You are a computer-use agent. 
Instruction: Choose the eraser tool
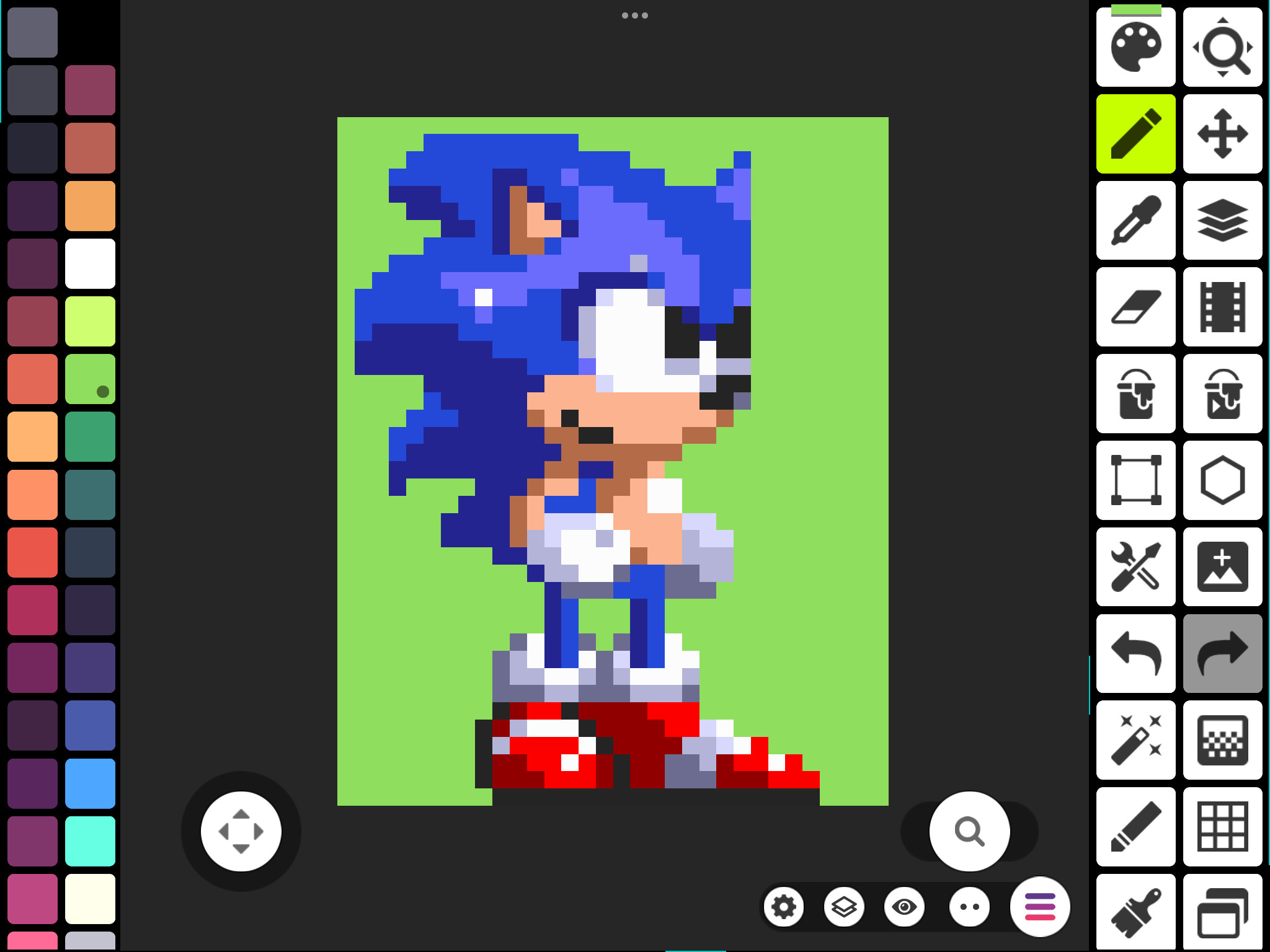(1135, 307)
